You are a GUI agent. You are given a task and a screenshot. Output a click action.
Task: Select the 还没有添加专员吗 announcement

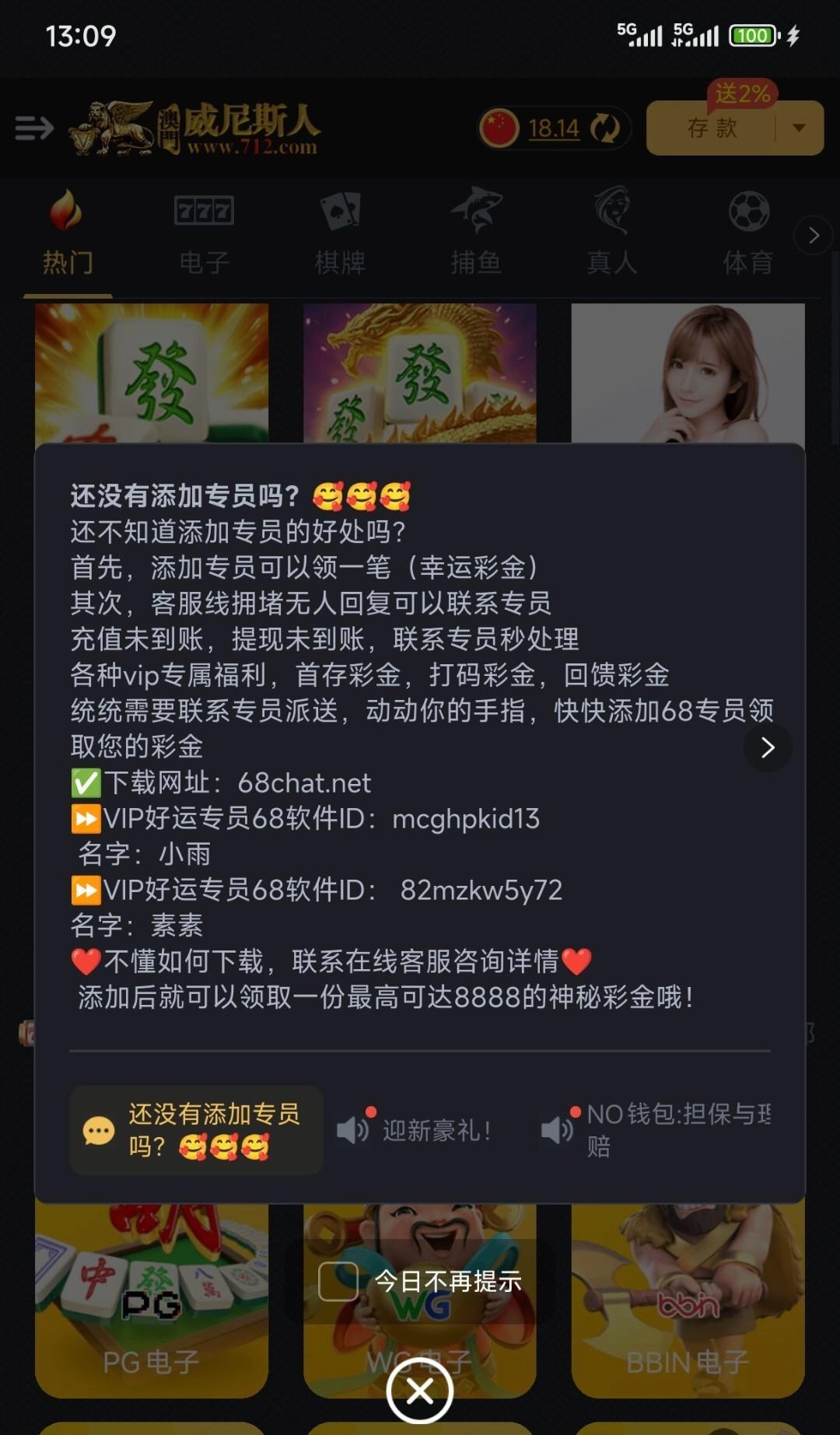(196, 1130)
